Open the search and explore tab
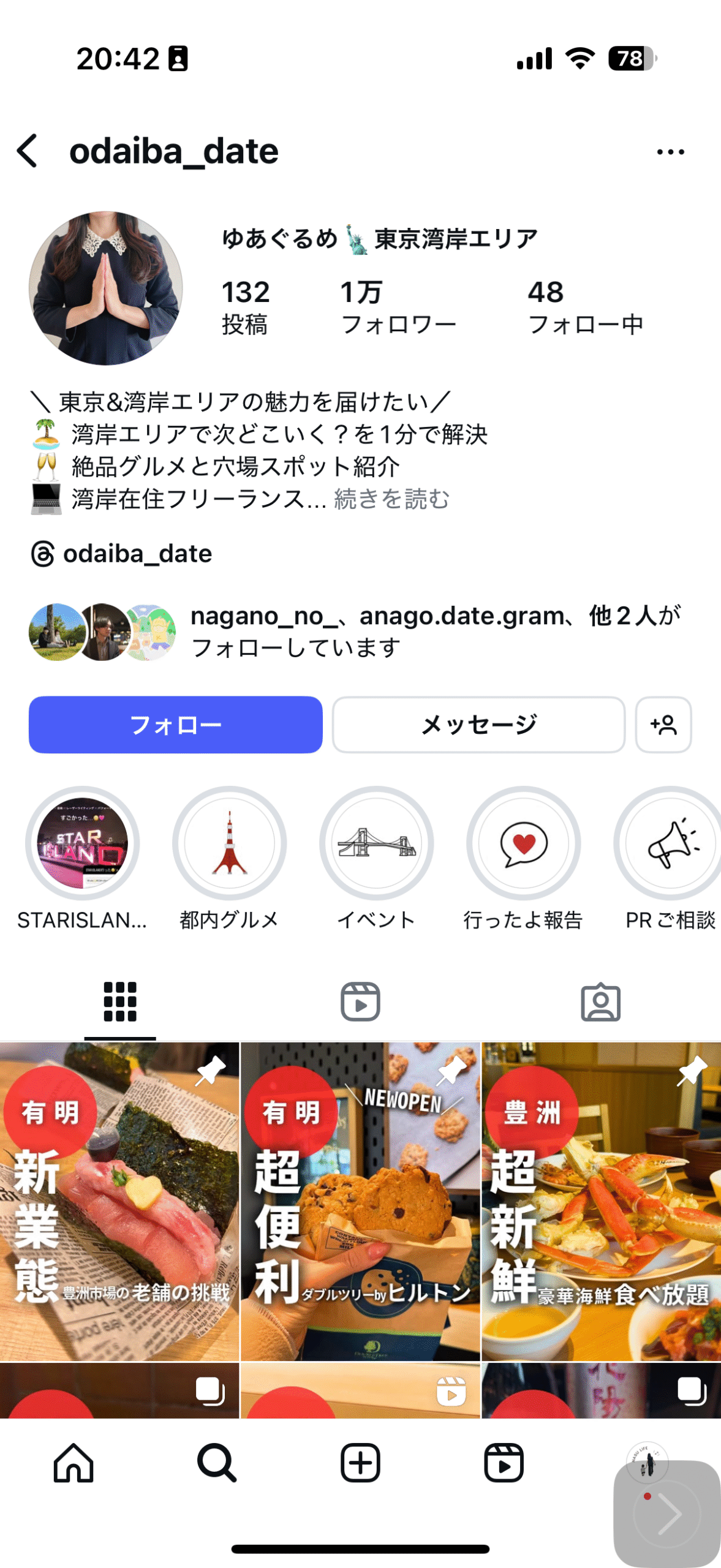This screenshot has height=1568, width=721. [x=217, y=1463]
